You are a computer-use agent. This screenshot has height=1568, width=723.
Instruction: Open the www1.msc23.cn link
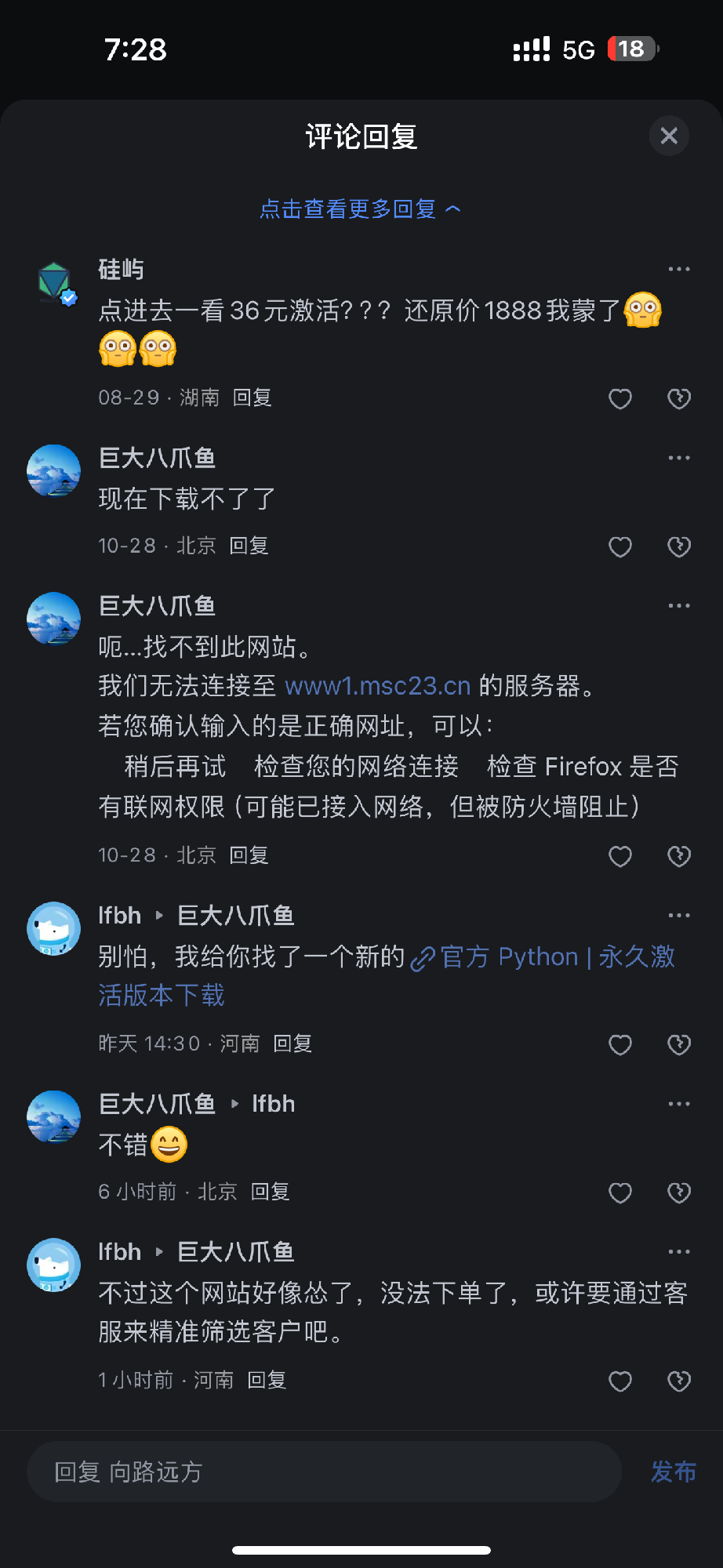coord(377,686)
